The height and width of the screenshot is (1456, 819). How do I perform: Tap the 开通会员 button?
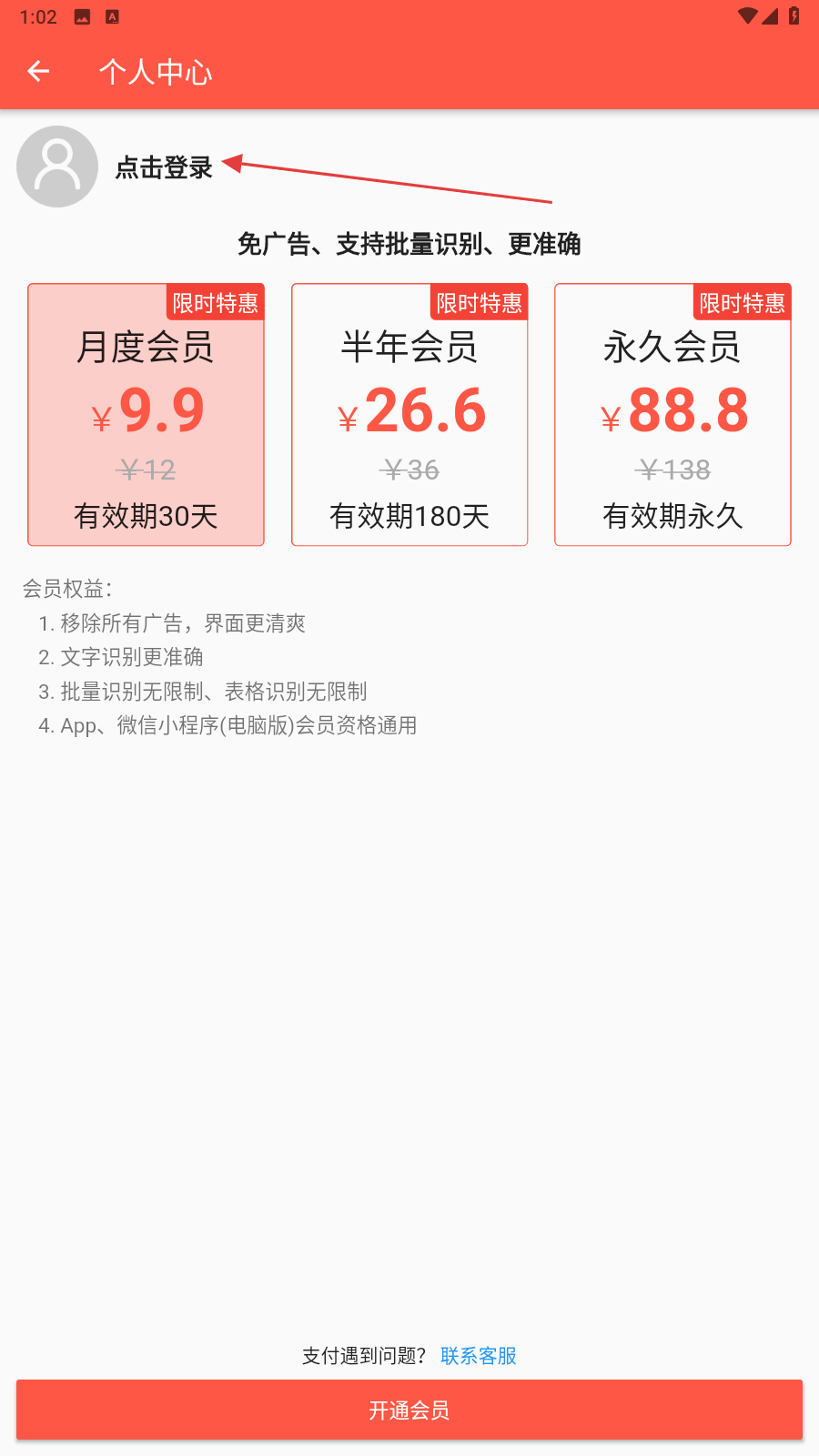(x=409, y=1410)
